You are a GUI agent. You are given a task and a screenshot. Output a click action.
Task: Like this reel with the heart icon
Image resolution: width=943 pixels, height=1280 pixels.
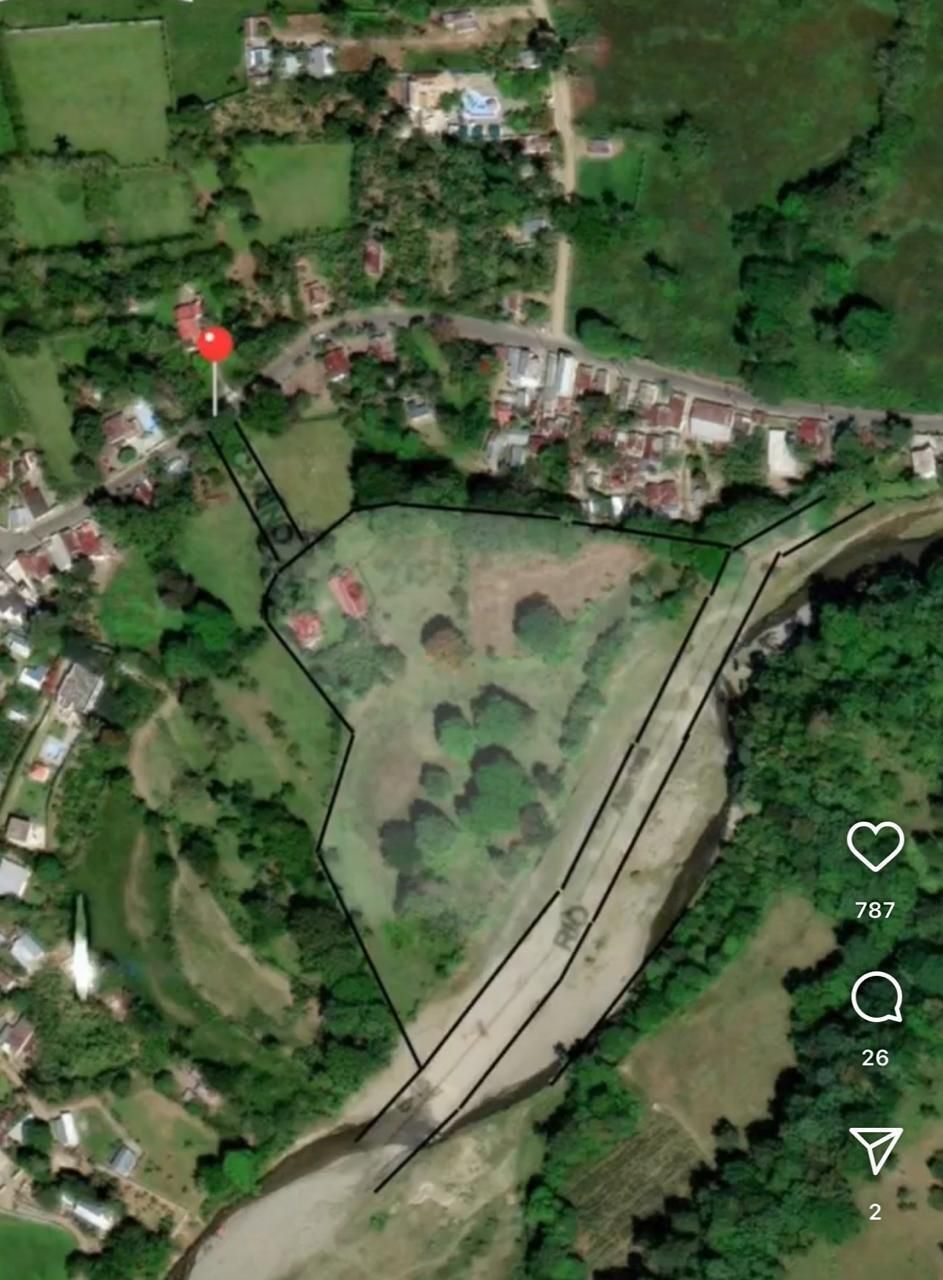875,846
